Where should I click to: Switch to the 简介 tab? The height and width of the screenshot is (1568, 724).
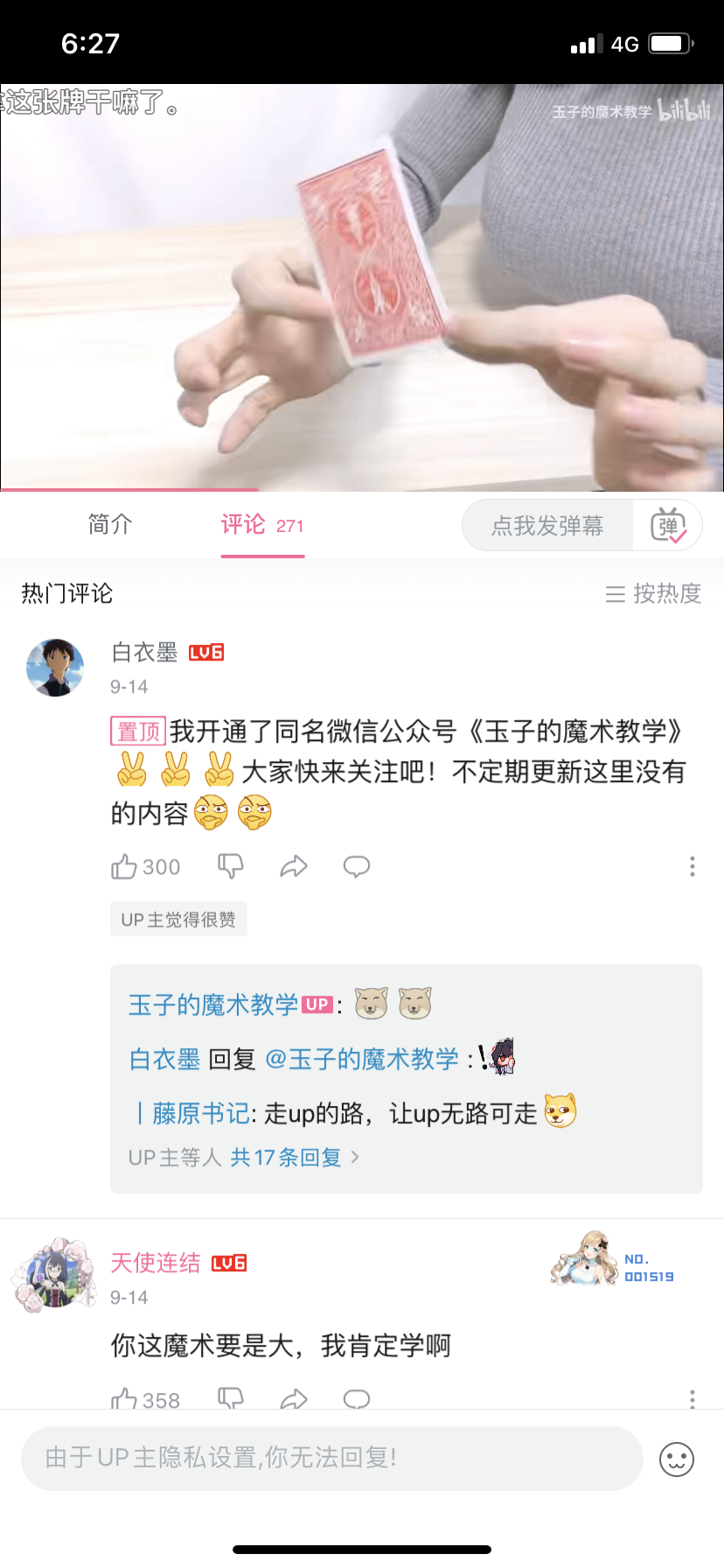110,524
